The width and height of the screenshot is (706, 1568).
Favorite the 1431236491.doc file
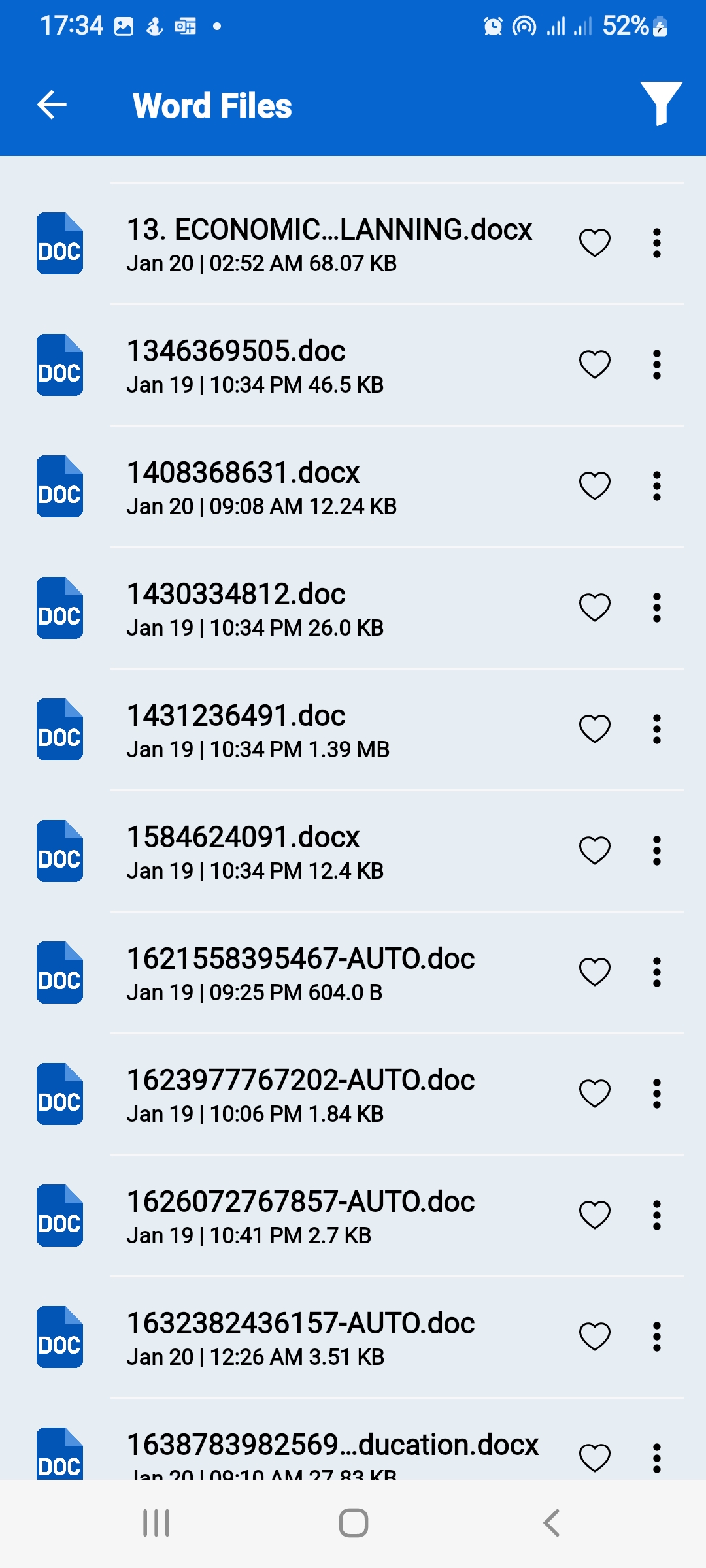tap(595, 729)
